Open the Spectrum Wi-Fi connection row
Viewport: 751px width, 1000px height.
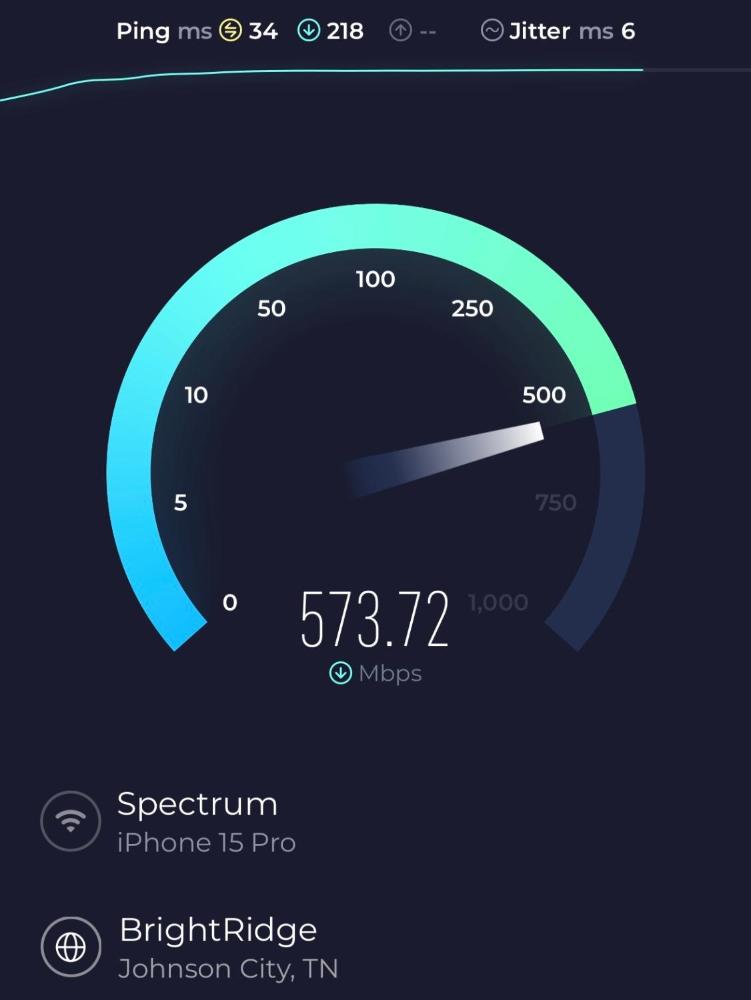(x=197, y=821)
